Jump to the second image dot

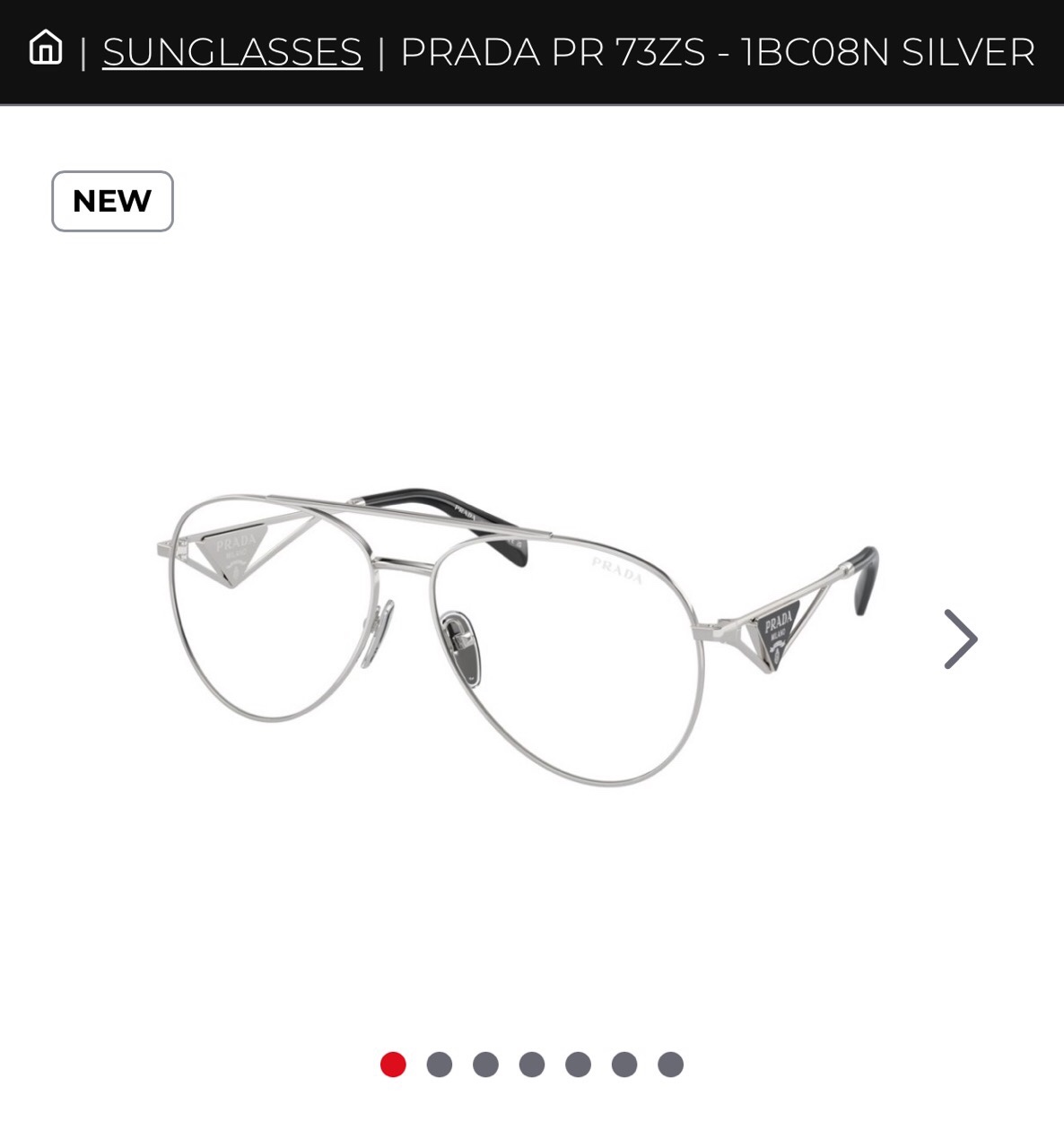440,1065
